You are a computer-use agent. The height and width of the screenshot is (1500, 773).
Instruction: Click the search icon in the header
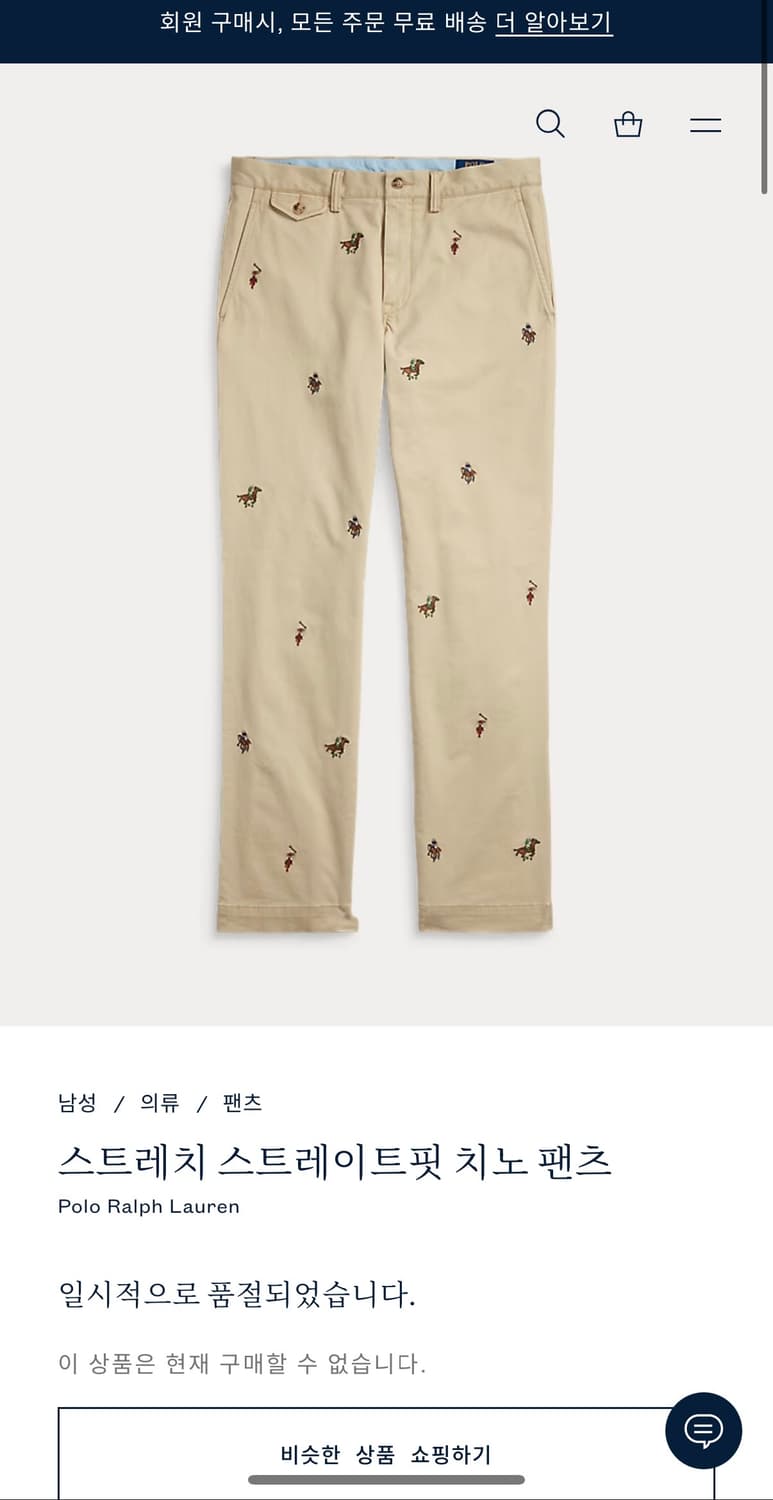549,124
